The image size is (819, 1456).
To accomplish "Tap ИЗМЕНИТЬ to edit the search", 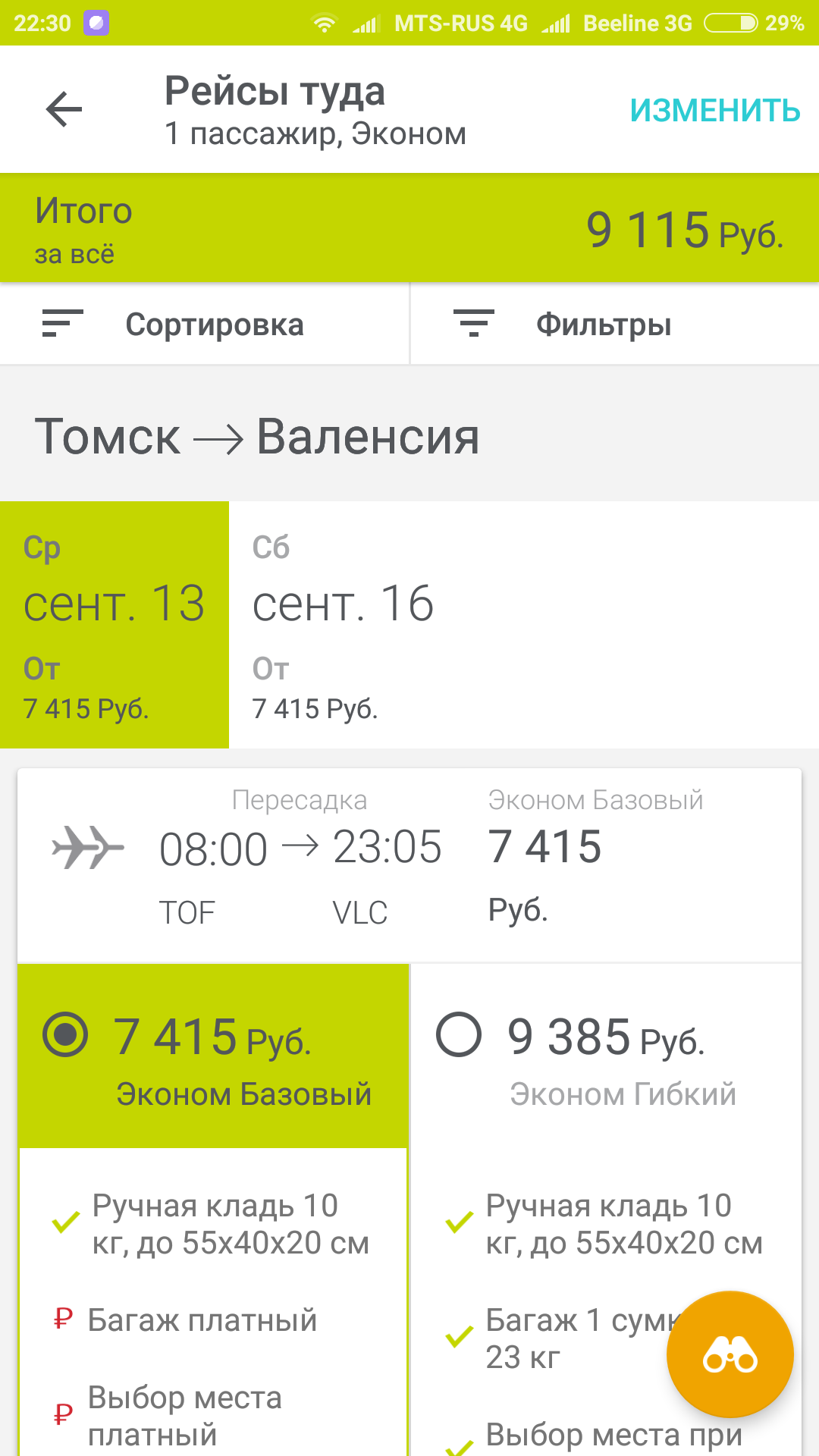I will point(714,111).
